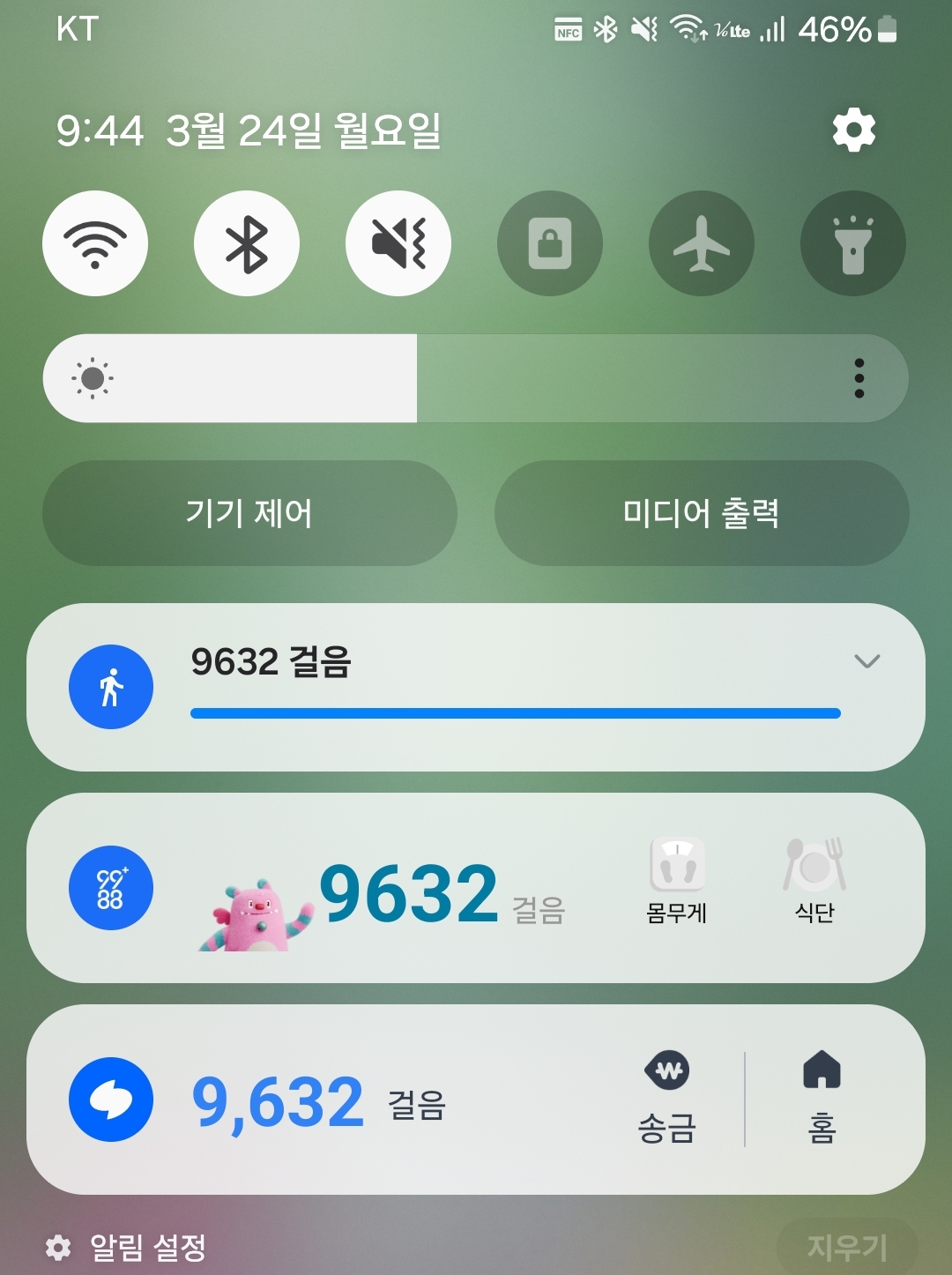Clear notifications with 지우기
952x1275 pixels.
tap(846, 1247)
